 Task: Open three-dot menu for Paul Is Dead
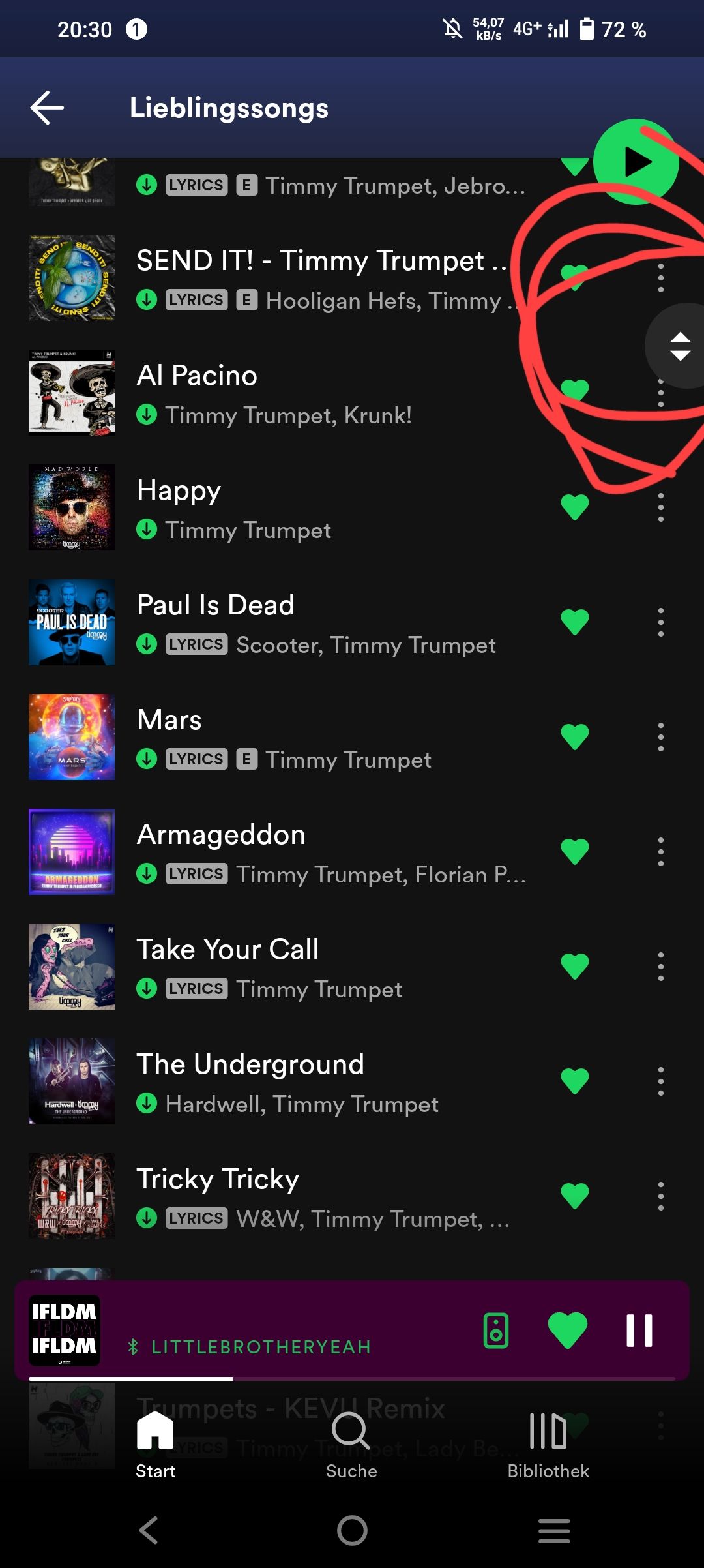point(660,622)
